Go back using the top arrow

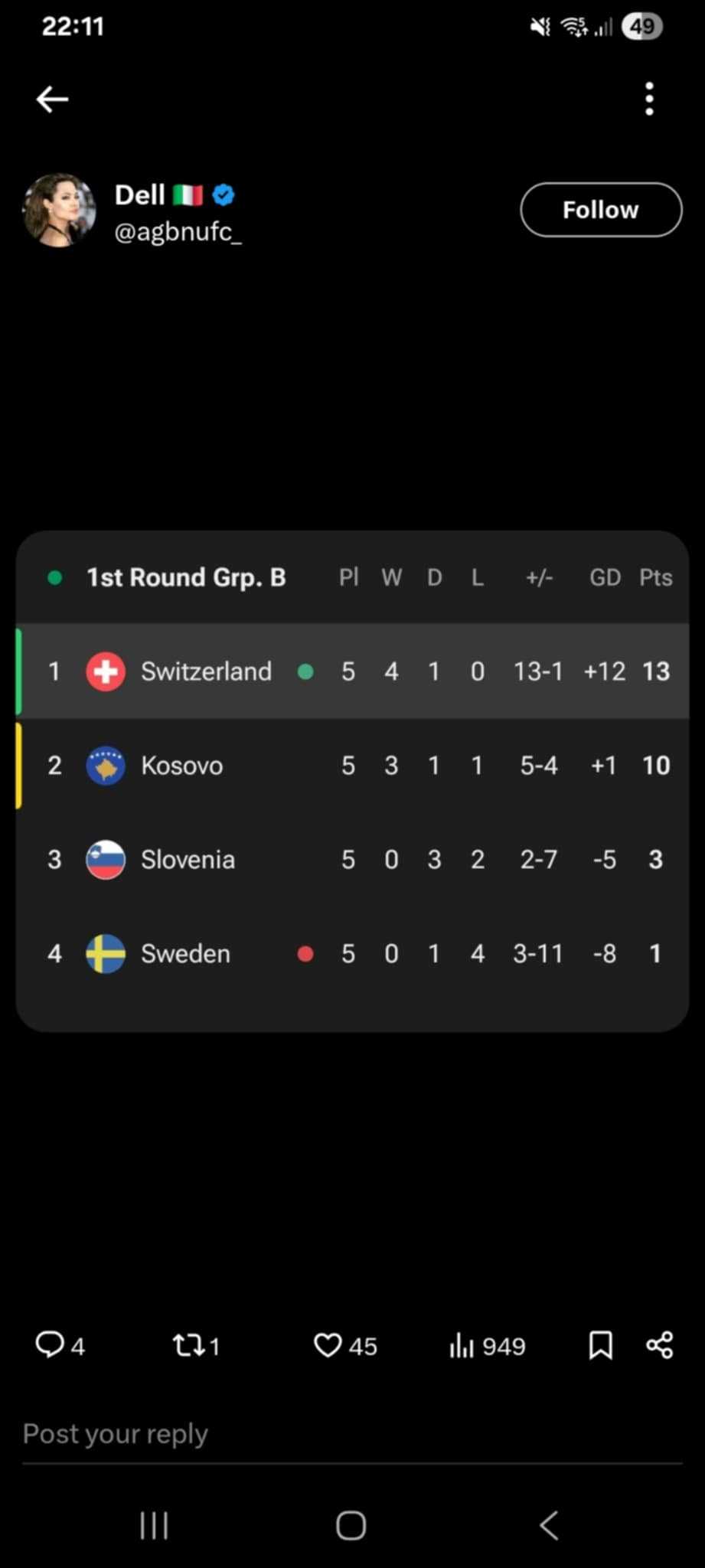tap(52, 100)
